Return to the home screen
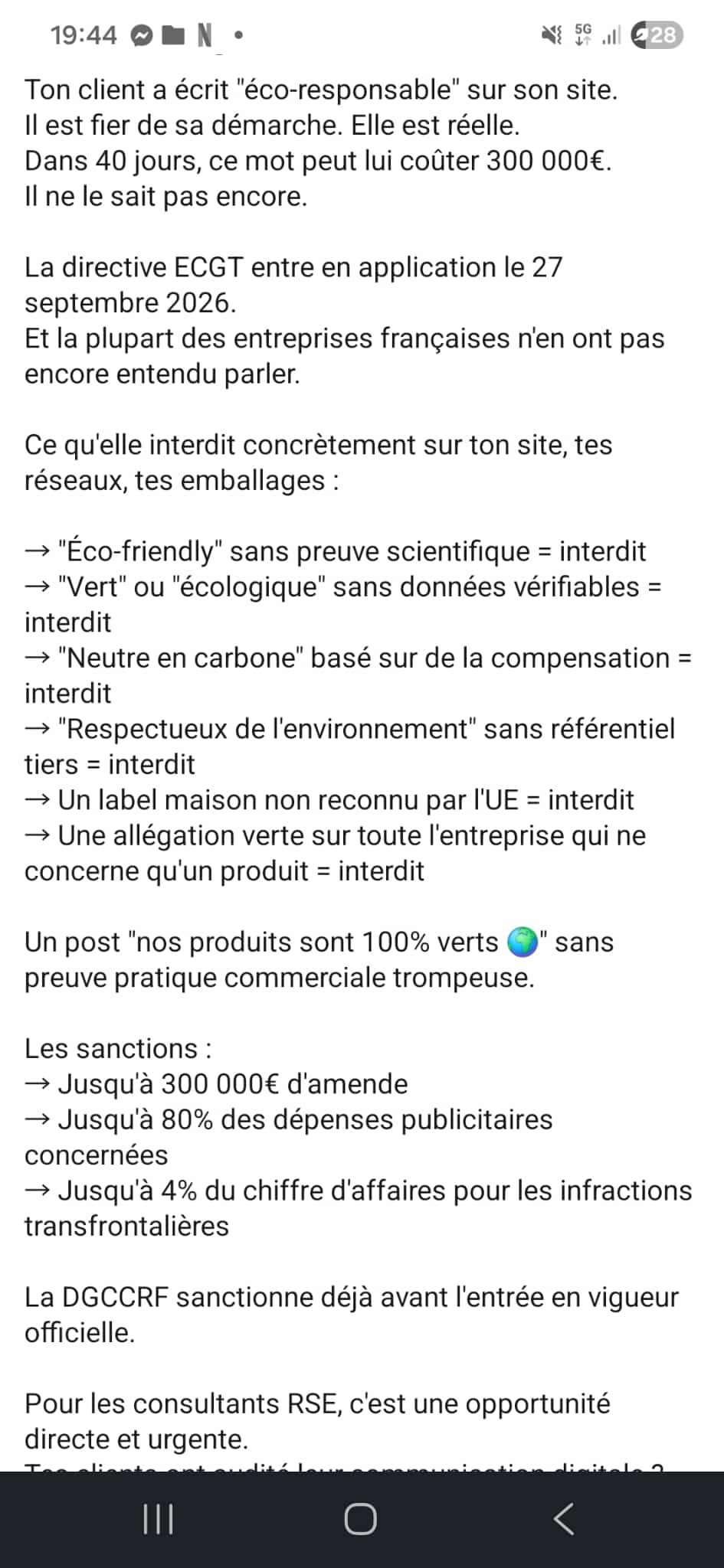Screen dimensions: 724x1568 point(361,1519)
